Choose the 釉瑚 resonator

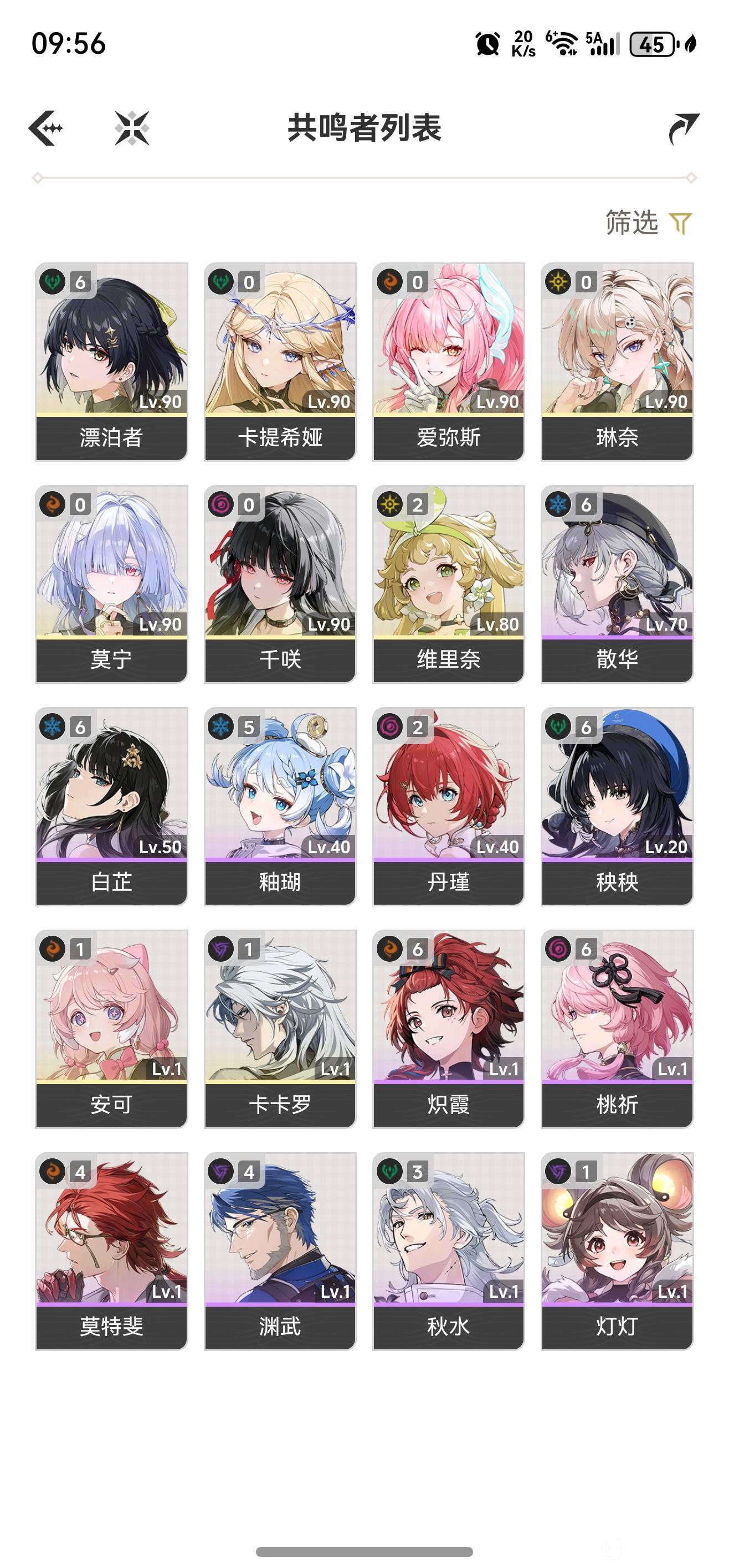point(280,806)
